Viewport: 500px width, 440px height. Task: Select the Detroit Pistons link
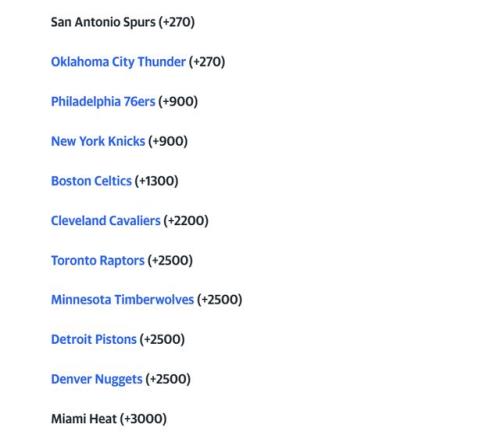pos(94,339)
